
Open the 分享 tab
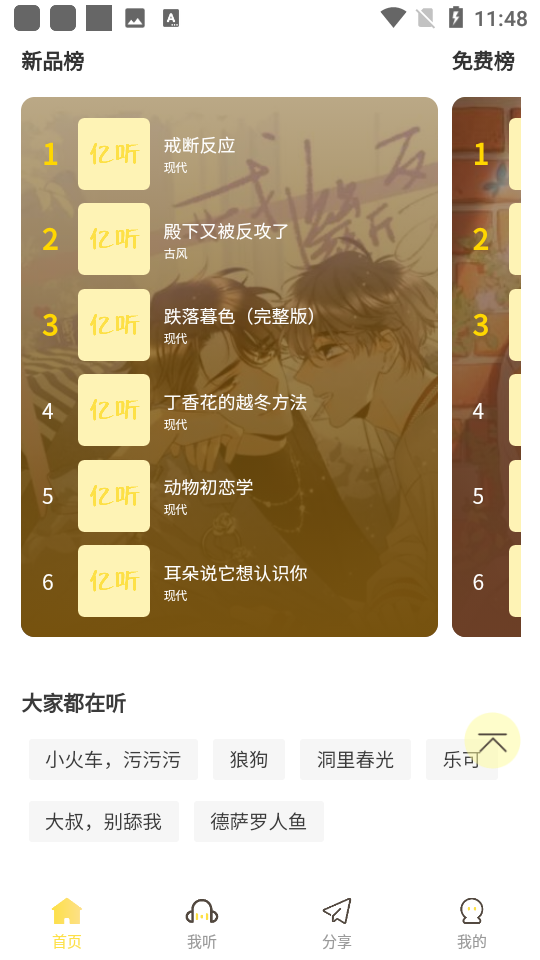pos(337,923)
